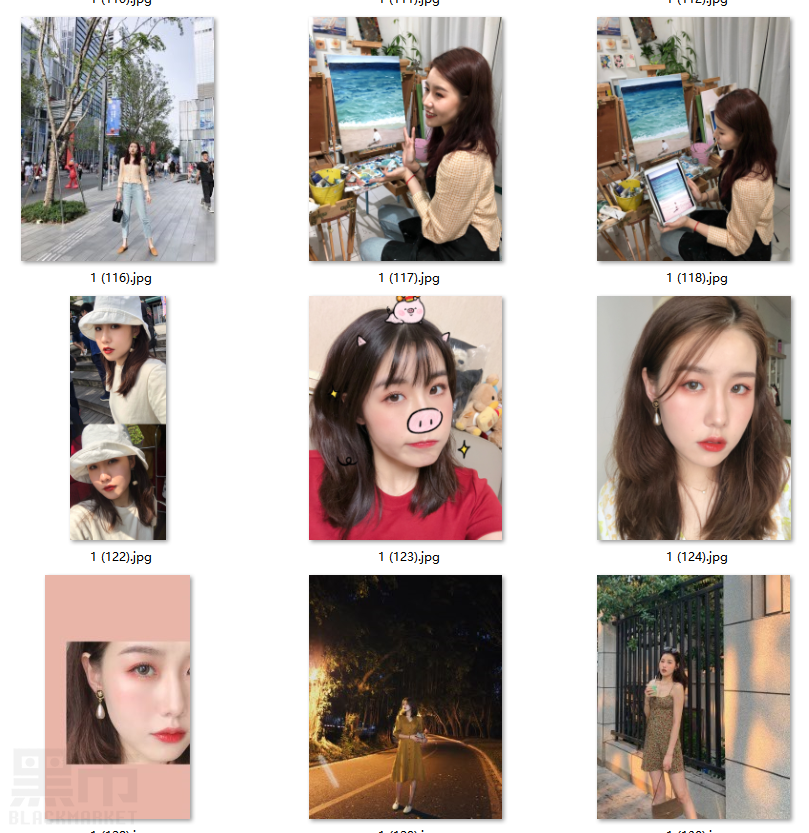
Task: Open the image 1 (116).jpg
Action: 118,140
